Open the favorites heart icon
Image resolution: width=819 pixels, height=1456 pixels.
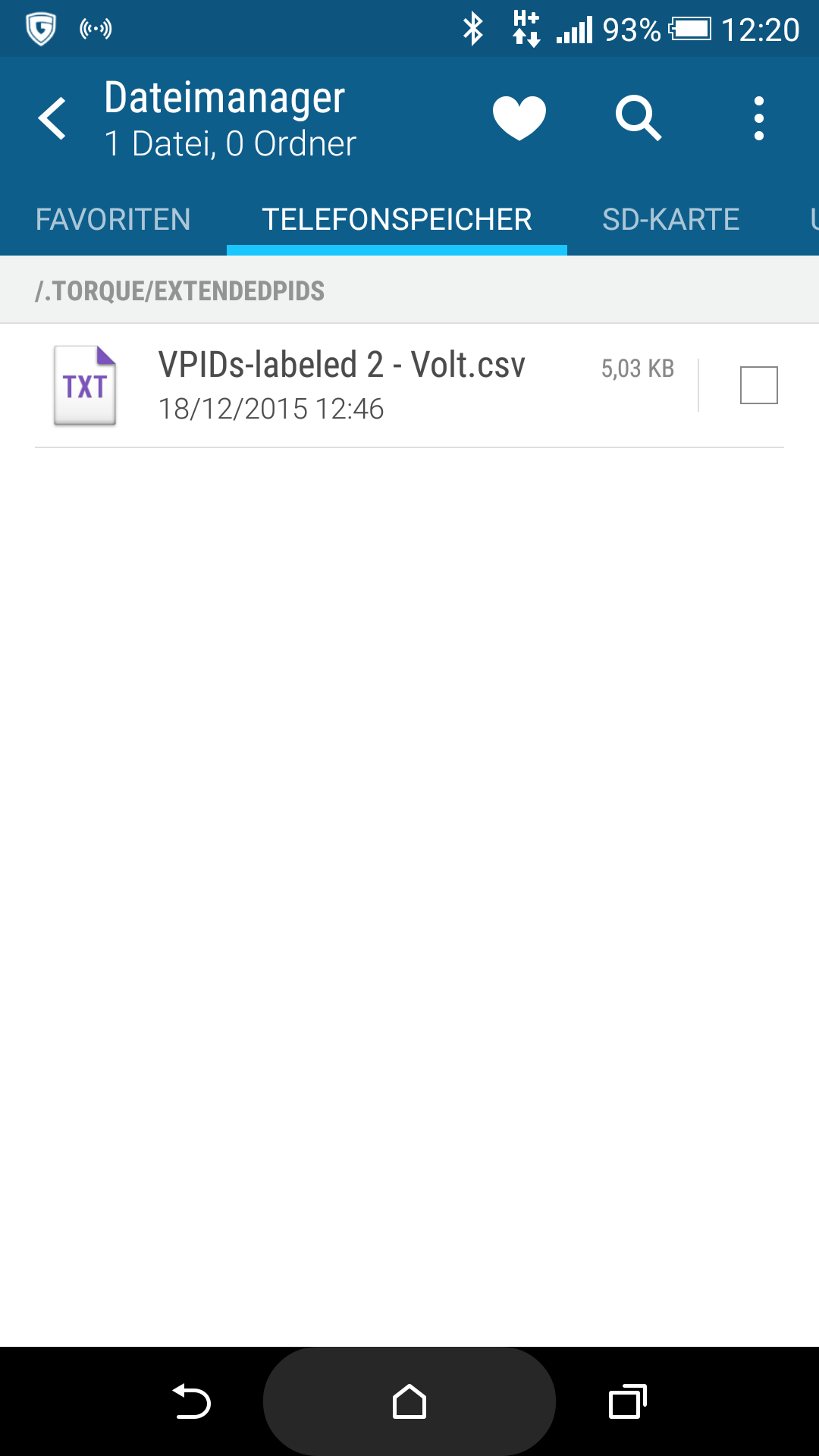[x=520, y=118]
